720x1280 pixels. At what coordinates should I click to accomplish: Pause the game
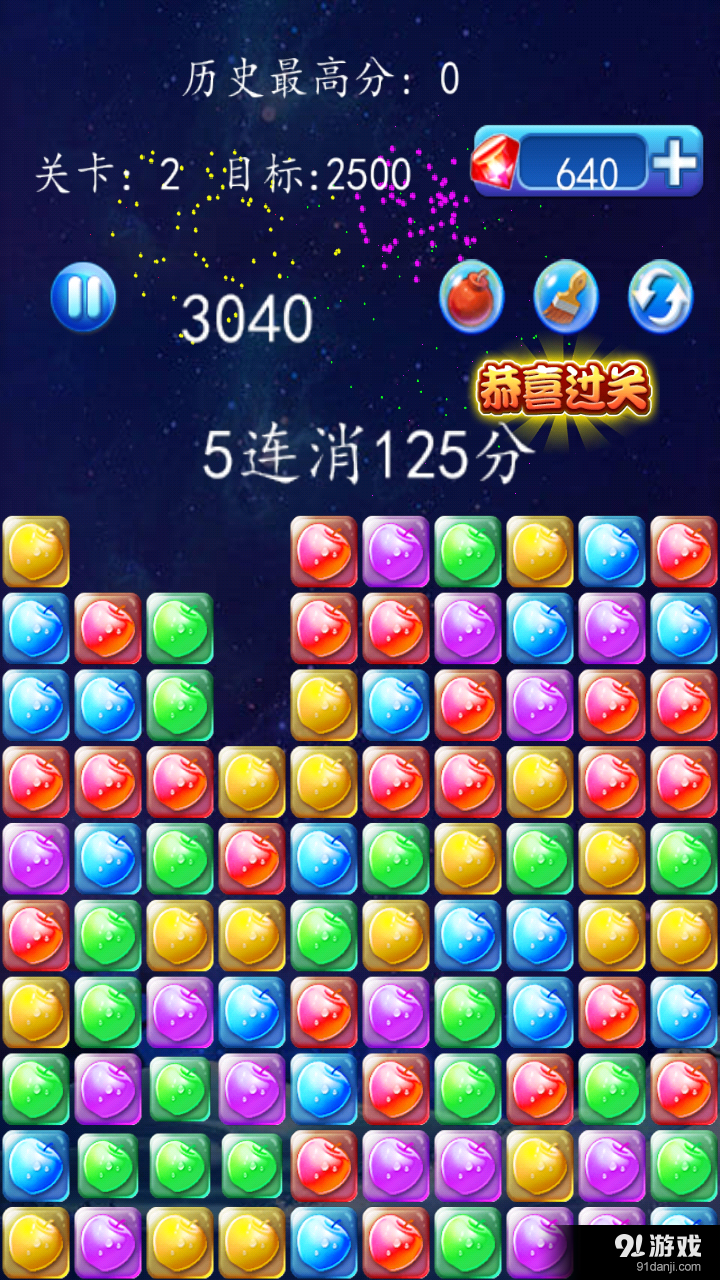click(83, 295)
